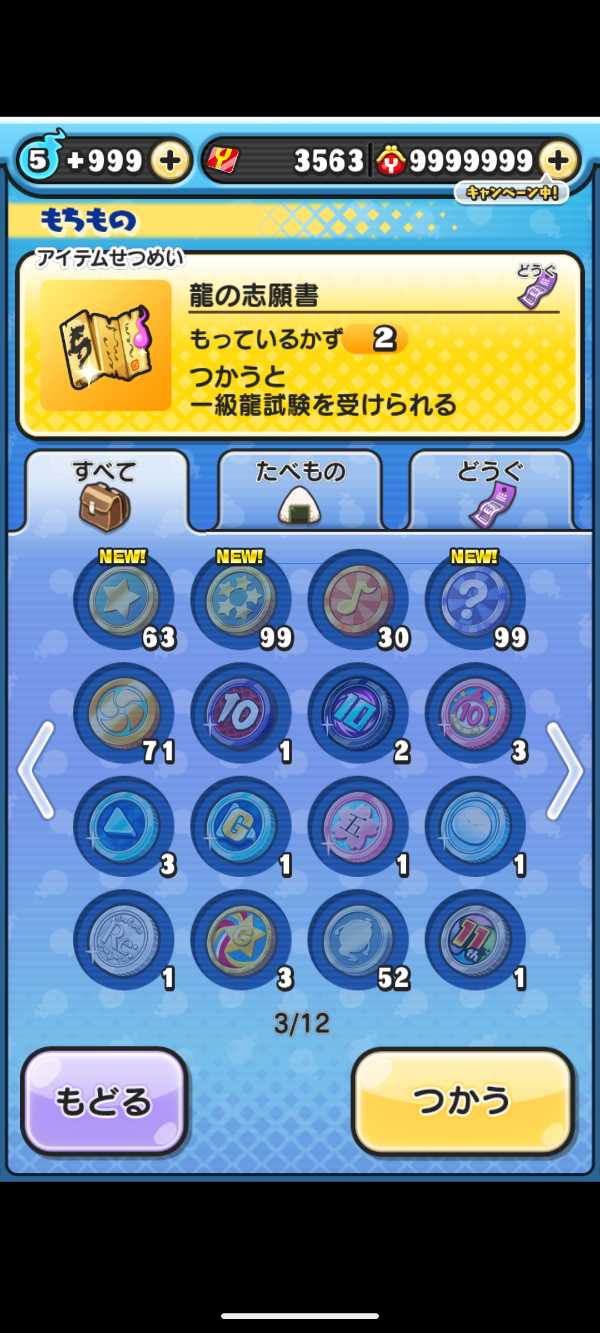
Task: Select the triangle coin with 3
Action: pos(124,827)
